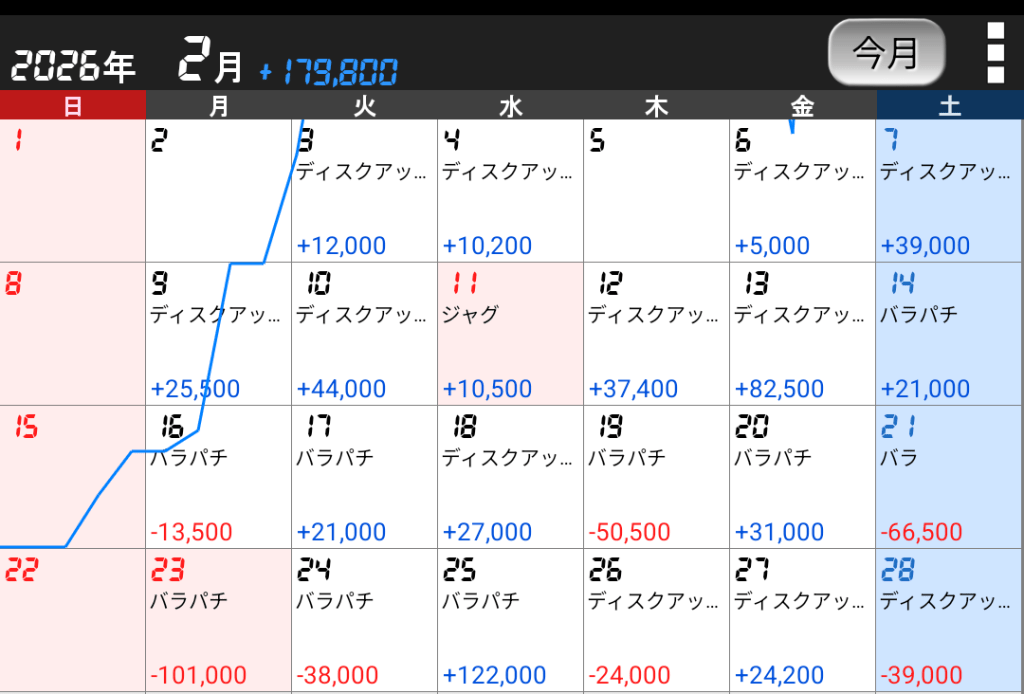Select February 7 showing +39,000

[949, 191]
